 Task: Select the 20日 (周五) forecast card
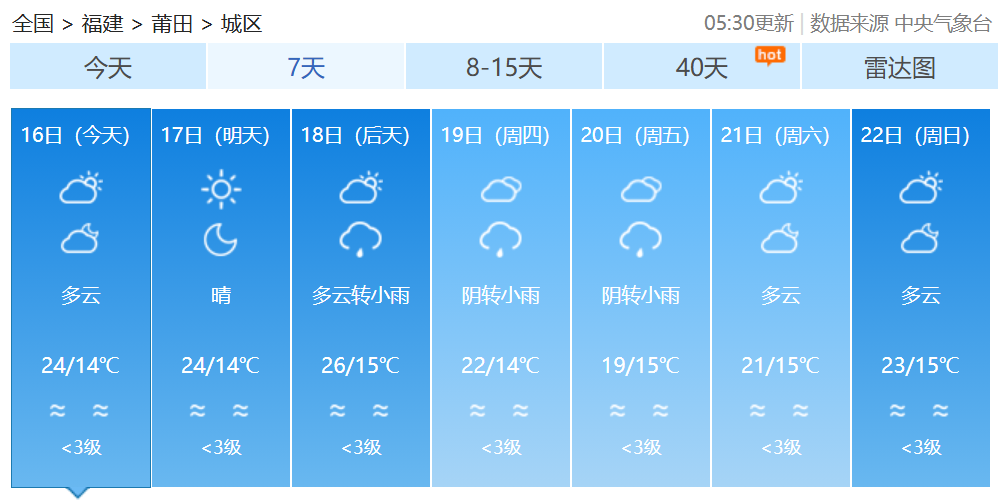[641, 298]
